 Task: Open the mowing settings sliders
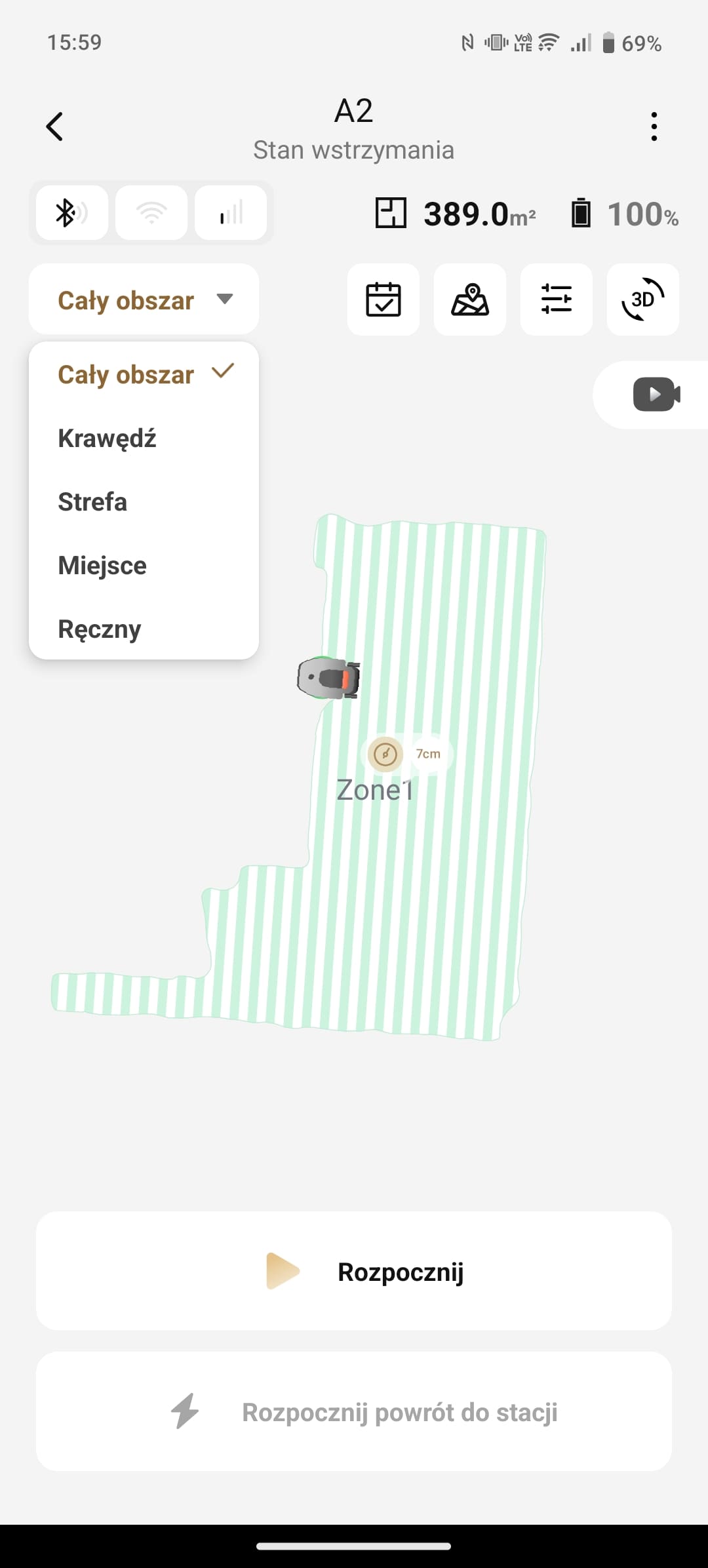pyautogui.click(x=557, y=300)
